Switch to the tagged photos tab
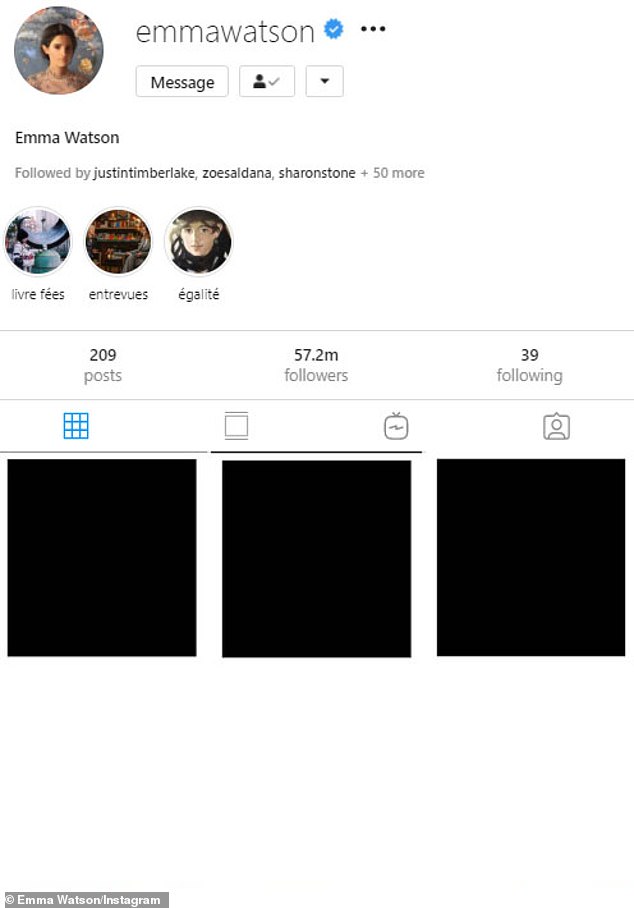The image size is (634, 908). pos(556,427)
